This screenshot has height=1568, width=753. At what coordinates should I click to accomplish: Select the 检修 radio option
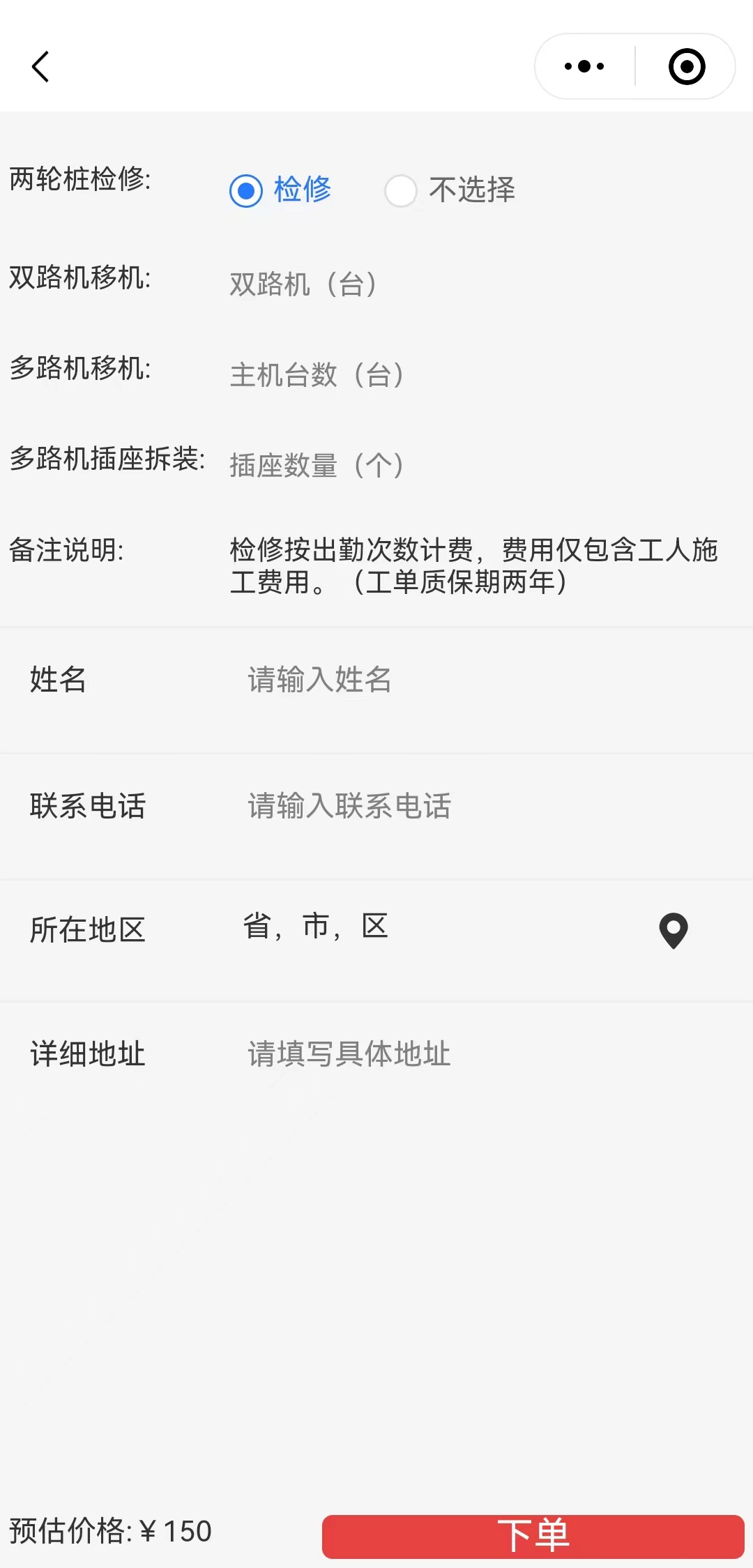[280, 190]
